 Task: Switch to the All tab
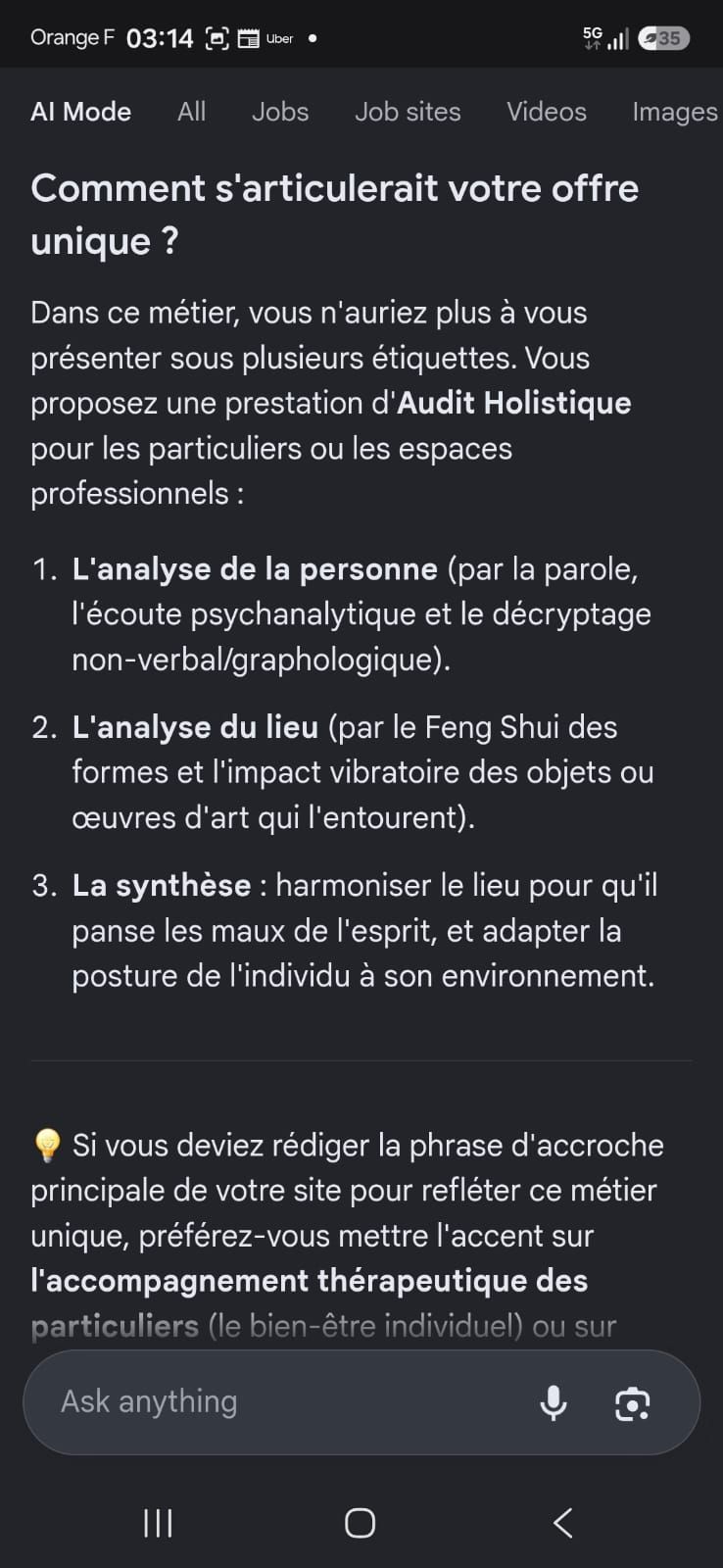pyautogui.click(x=191, y=112)
